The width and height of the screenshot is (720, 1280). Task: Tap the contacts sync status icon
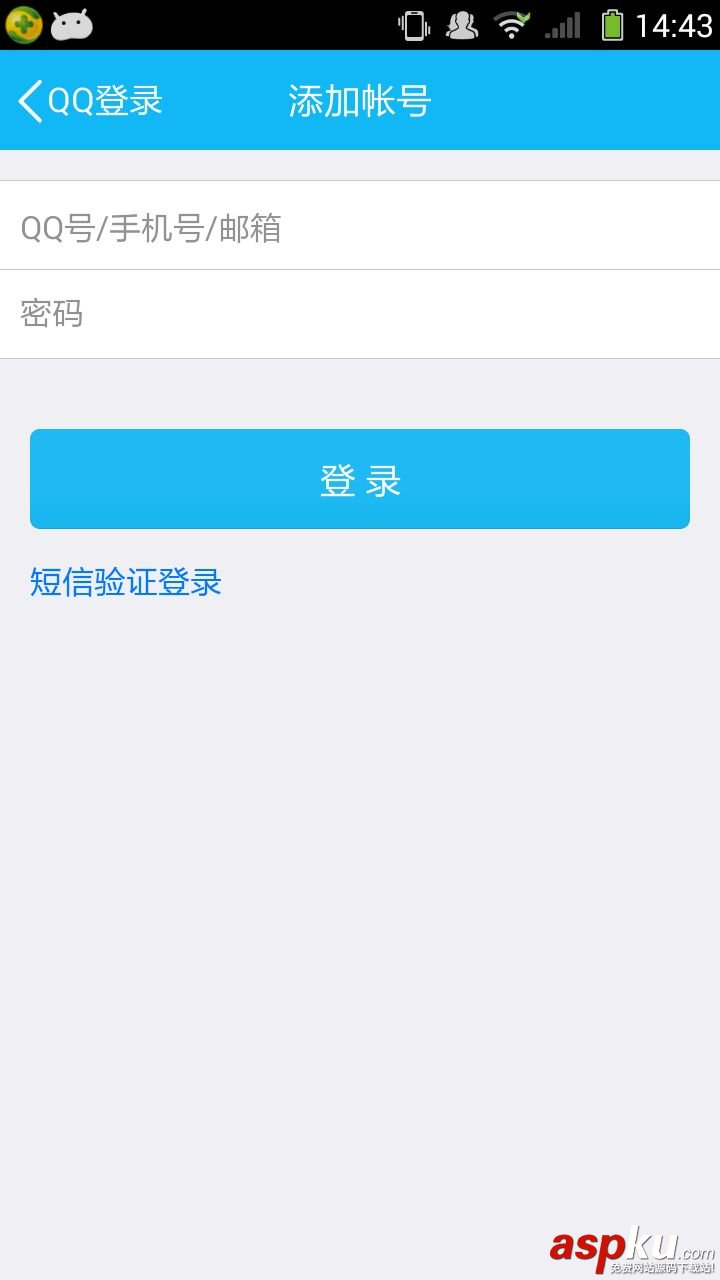[x=462, y=25]
